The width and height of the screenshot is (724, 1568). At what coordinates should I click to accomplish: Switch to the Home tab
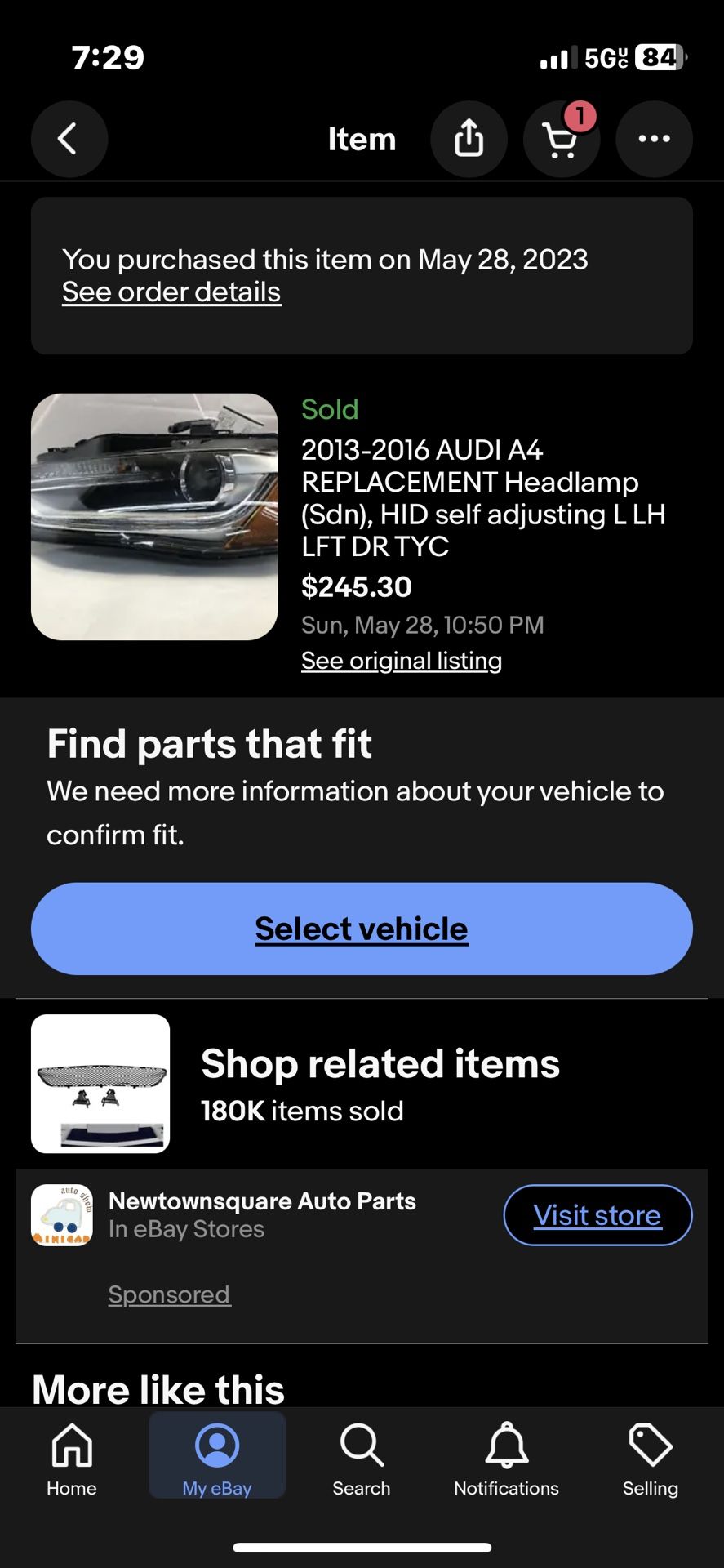pos(72,1459)
